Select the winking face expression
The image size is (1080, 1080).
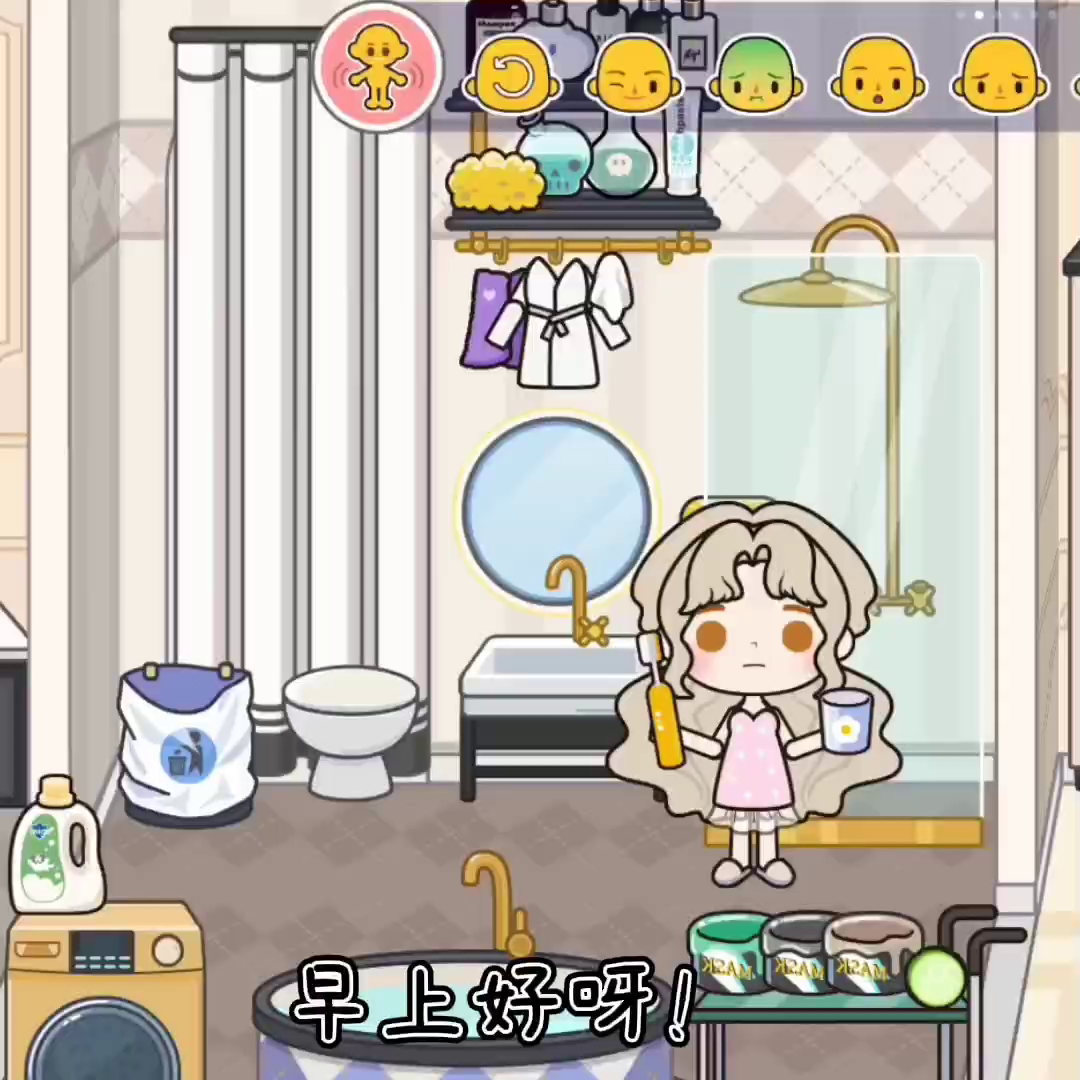click(x=634, y=76)
